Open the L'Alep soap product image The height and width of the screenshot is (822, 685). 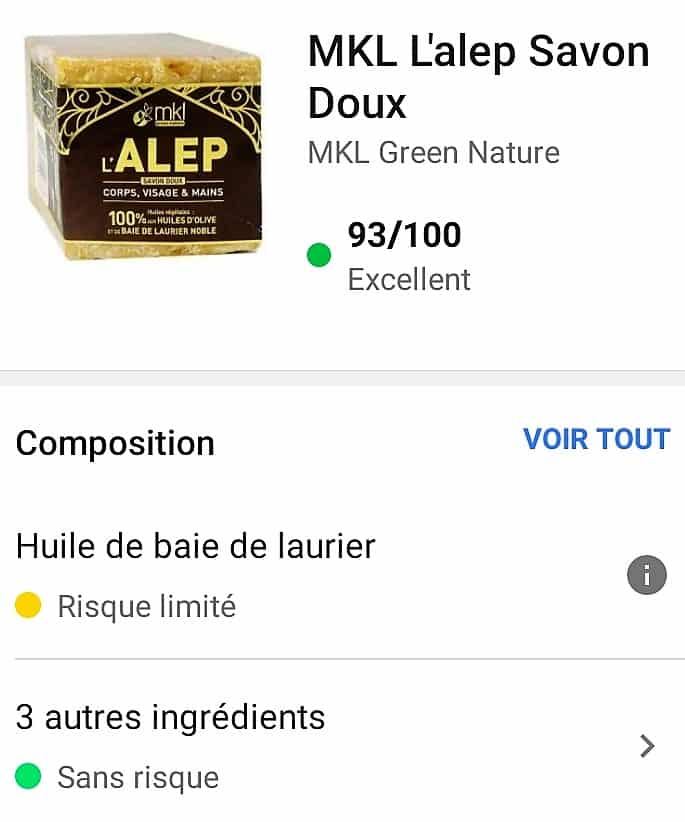(143, 147)
